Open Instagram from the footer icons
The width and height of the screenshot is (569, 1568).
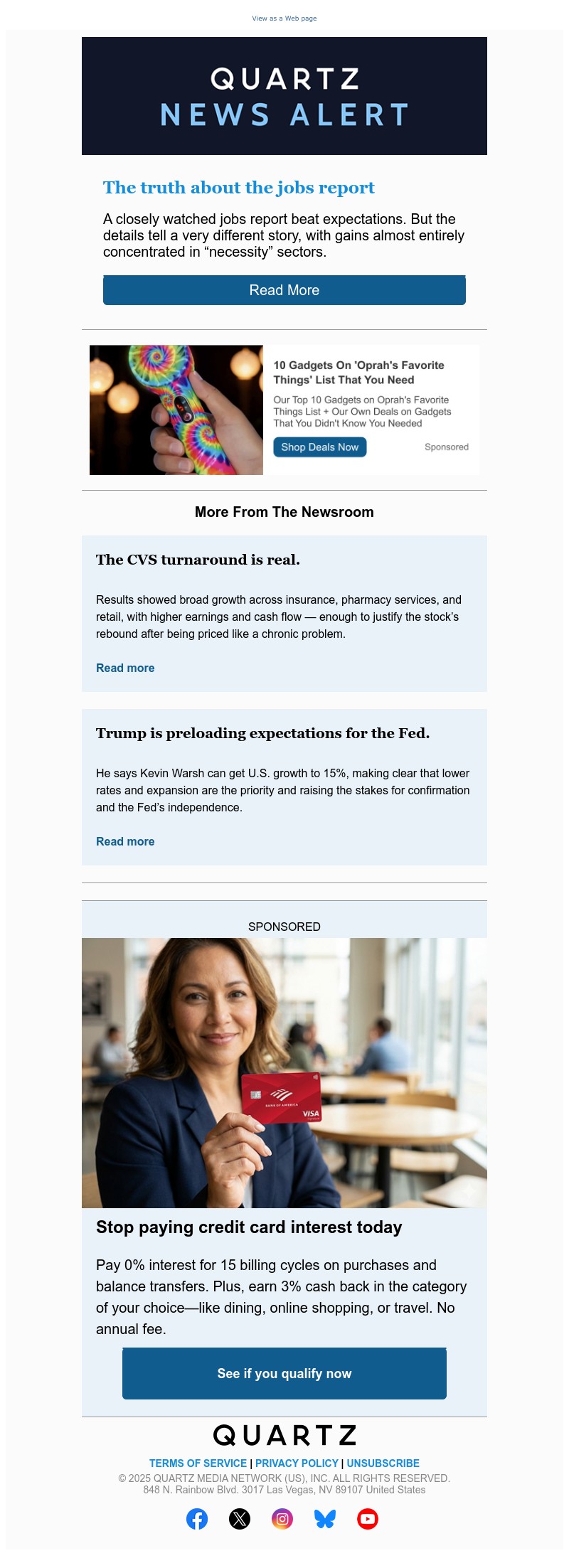click(x=282, y=1519)
